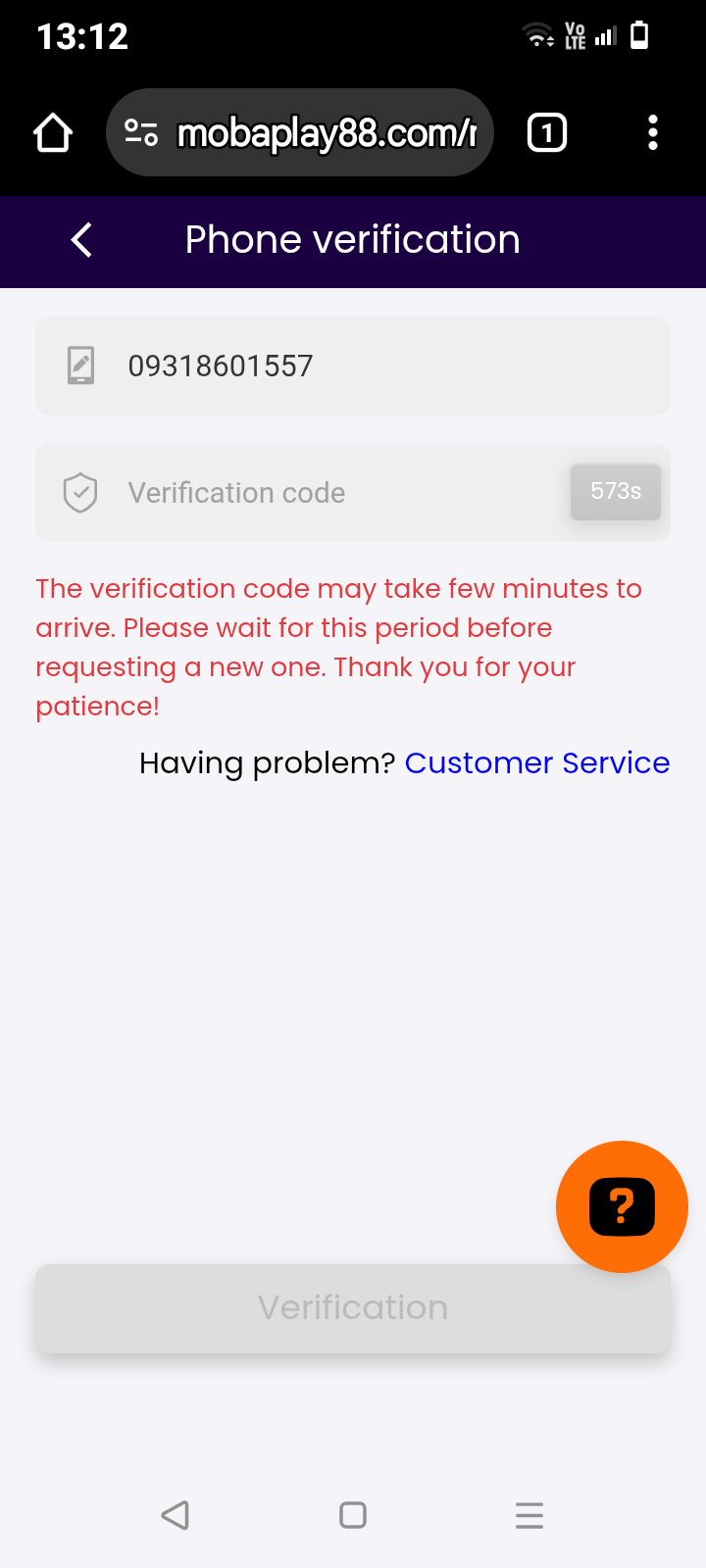The image size is (706, 1568).
Task: Tap the 573s resend countdown button
Action: tap(616, 491)
